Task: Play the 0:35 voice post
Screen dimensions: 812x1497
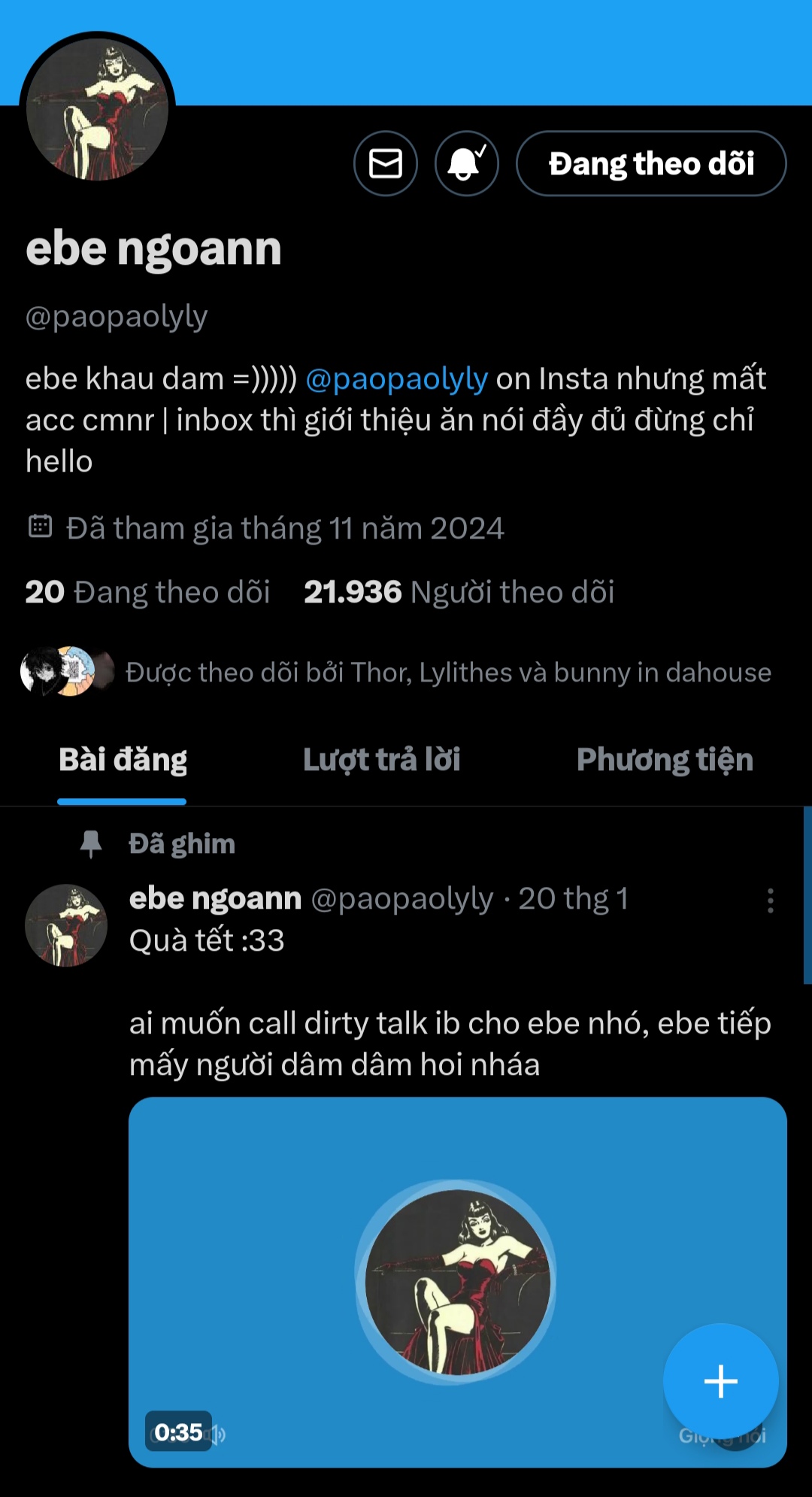Action: click(456, 1281)
